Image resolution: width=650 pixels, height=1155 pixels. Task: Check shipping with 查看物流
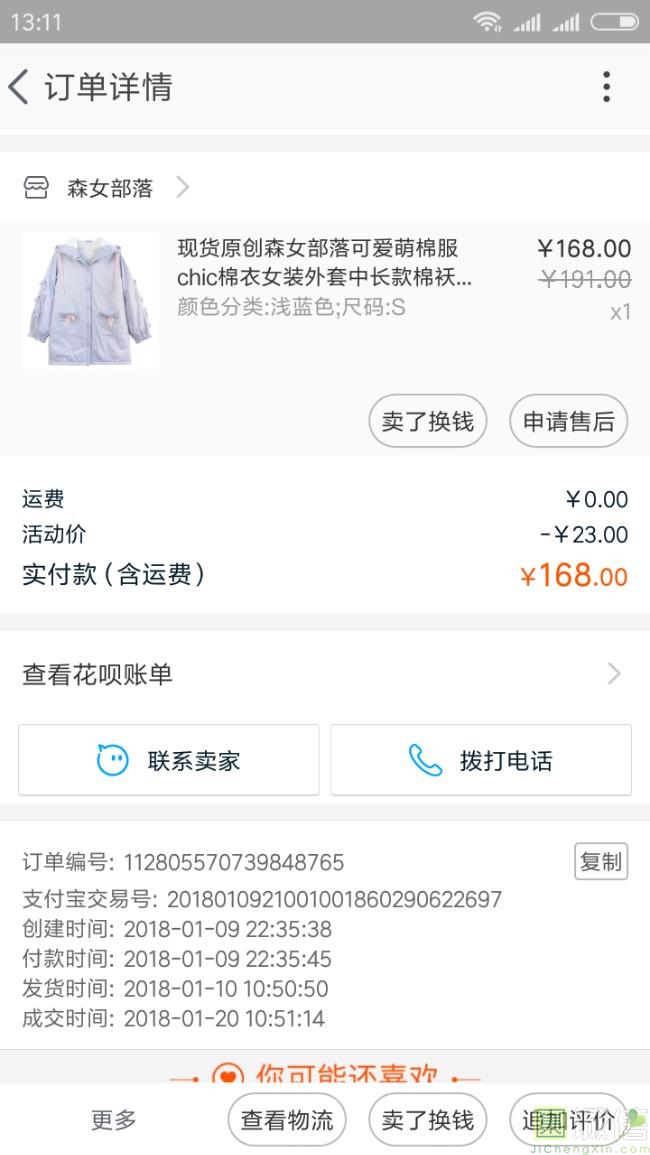(x=287, y=1120)
